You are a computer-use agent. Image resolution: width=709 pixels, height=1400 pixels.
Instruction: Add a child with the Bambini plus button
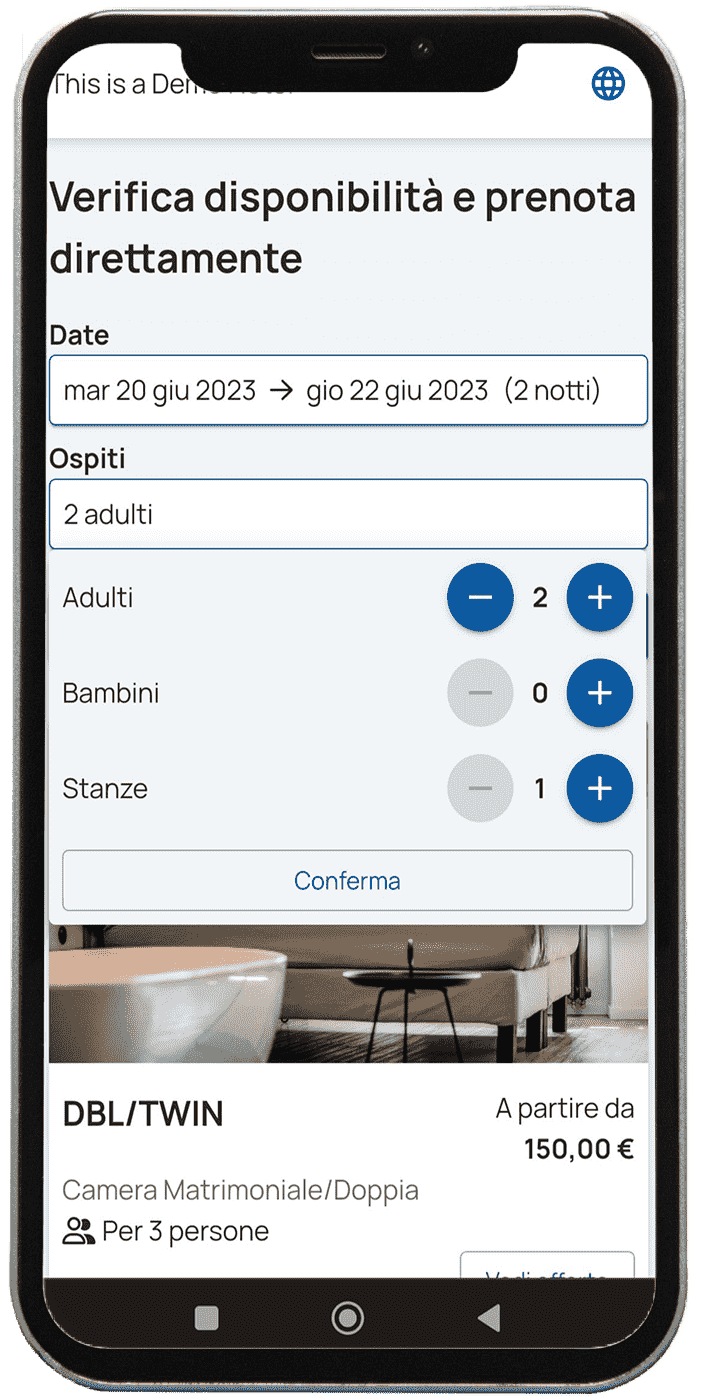coord(600,693)
